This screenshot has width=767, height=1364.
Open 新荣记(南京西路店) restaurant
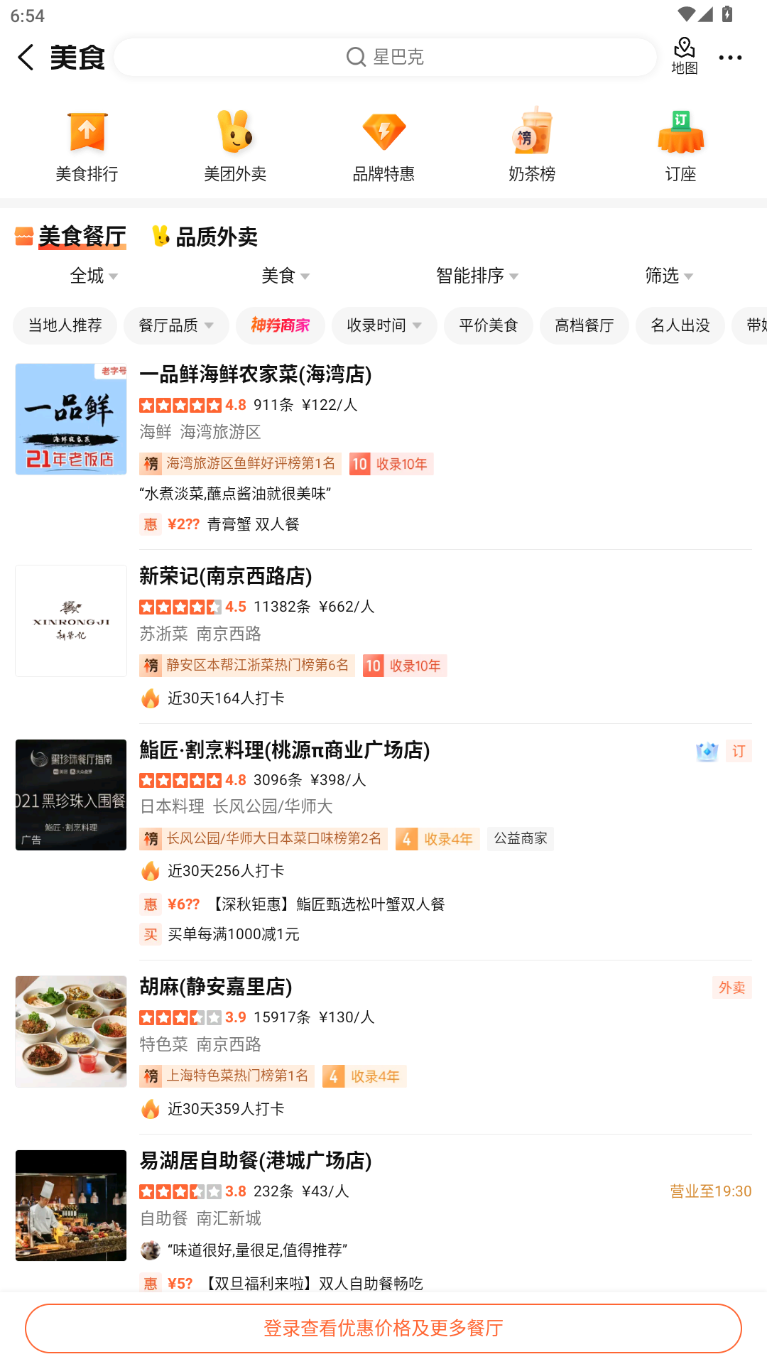[226, 576]
